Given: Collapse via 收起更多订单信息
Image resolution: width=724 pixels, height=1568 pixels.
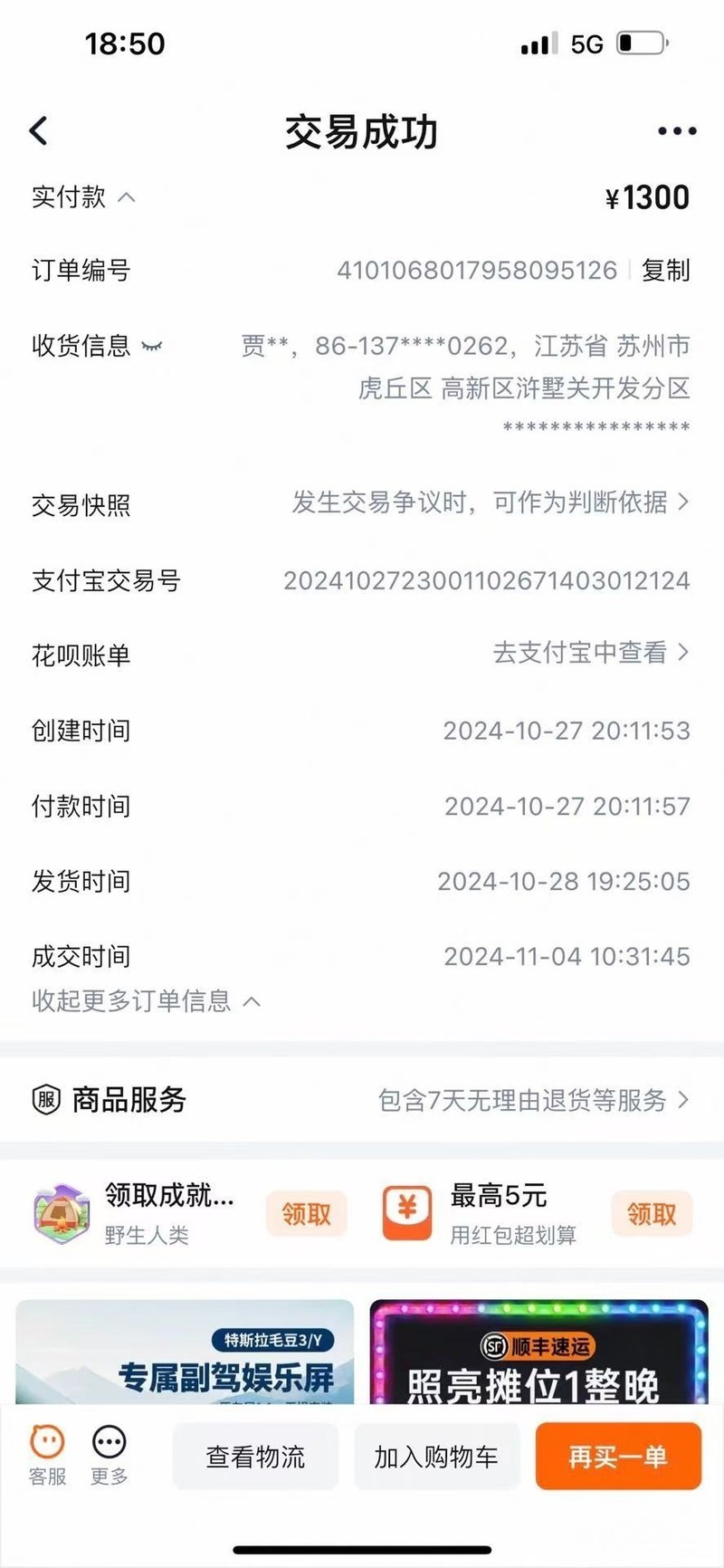Looking at the screenshot, I should [145, 1000].
